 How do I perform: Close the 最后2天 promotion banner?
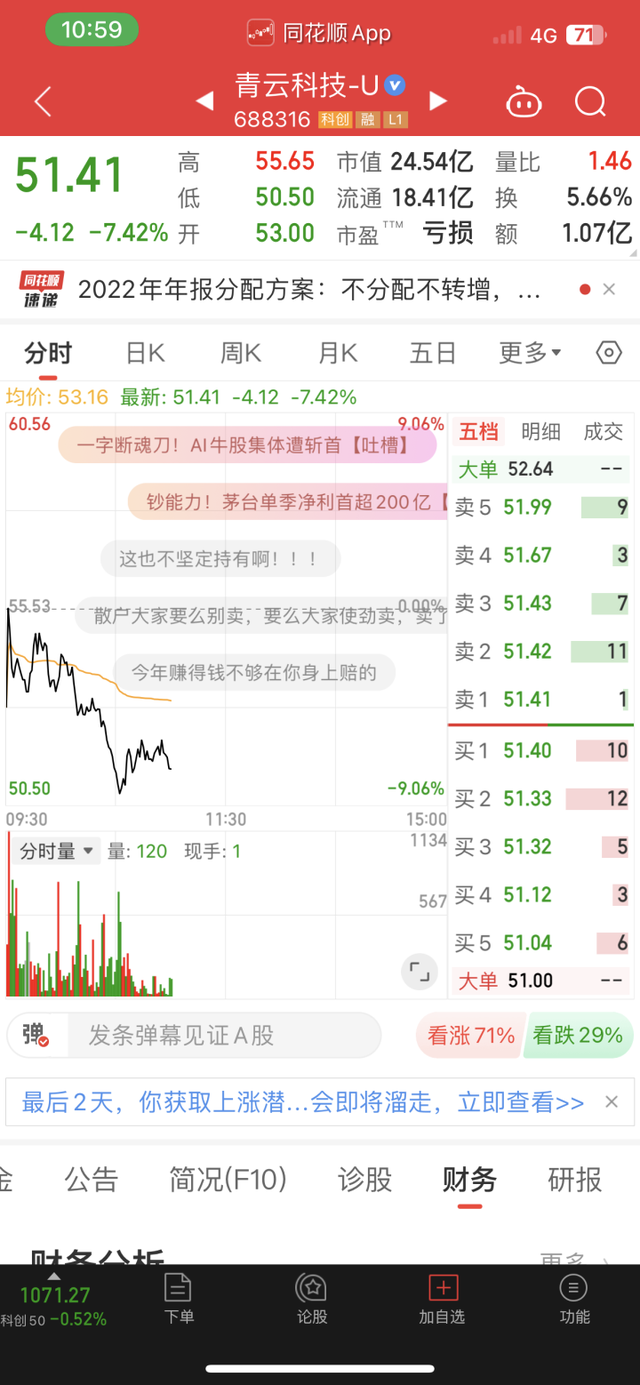click(x=612, y=1102)
